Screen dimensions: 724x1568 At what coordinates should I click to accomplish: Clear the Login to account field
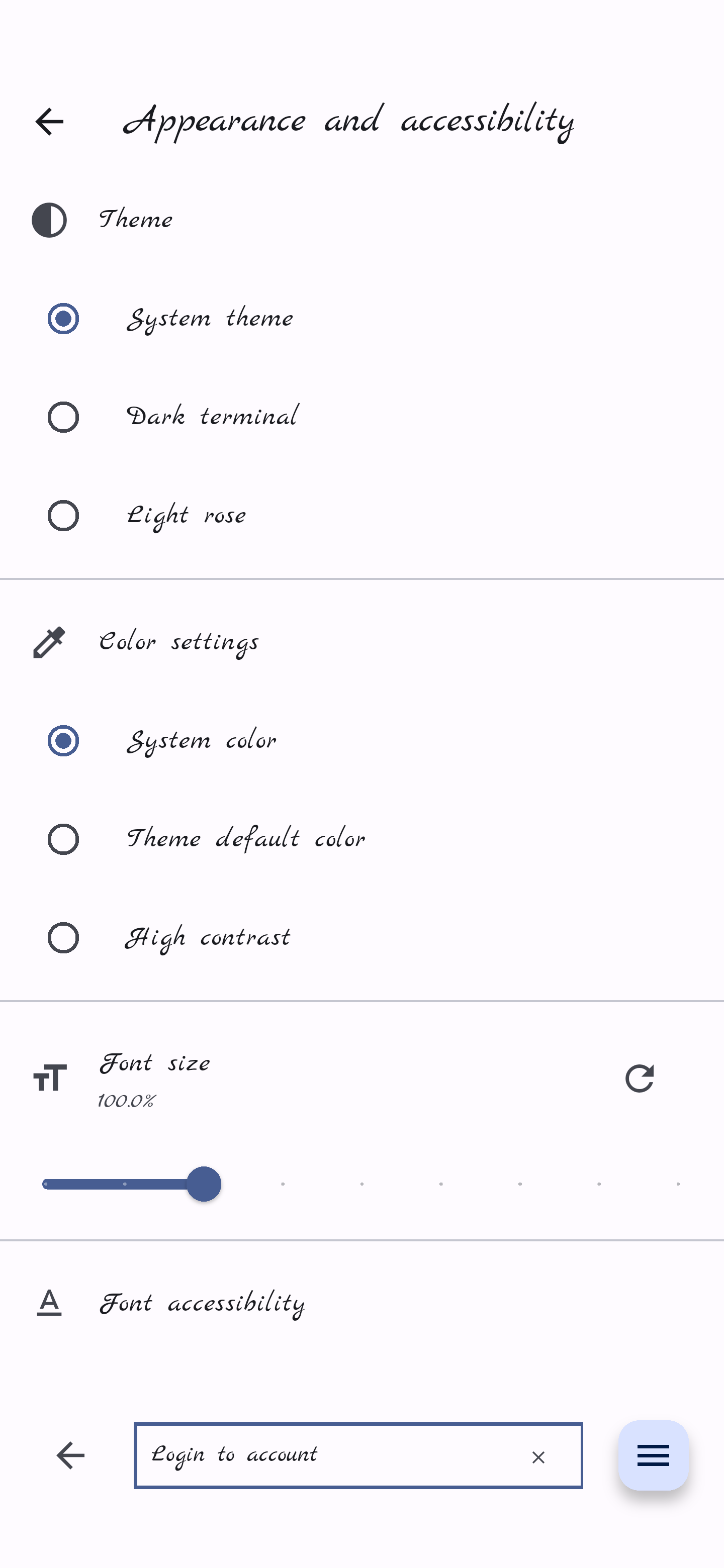tap(538, 1457)
